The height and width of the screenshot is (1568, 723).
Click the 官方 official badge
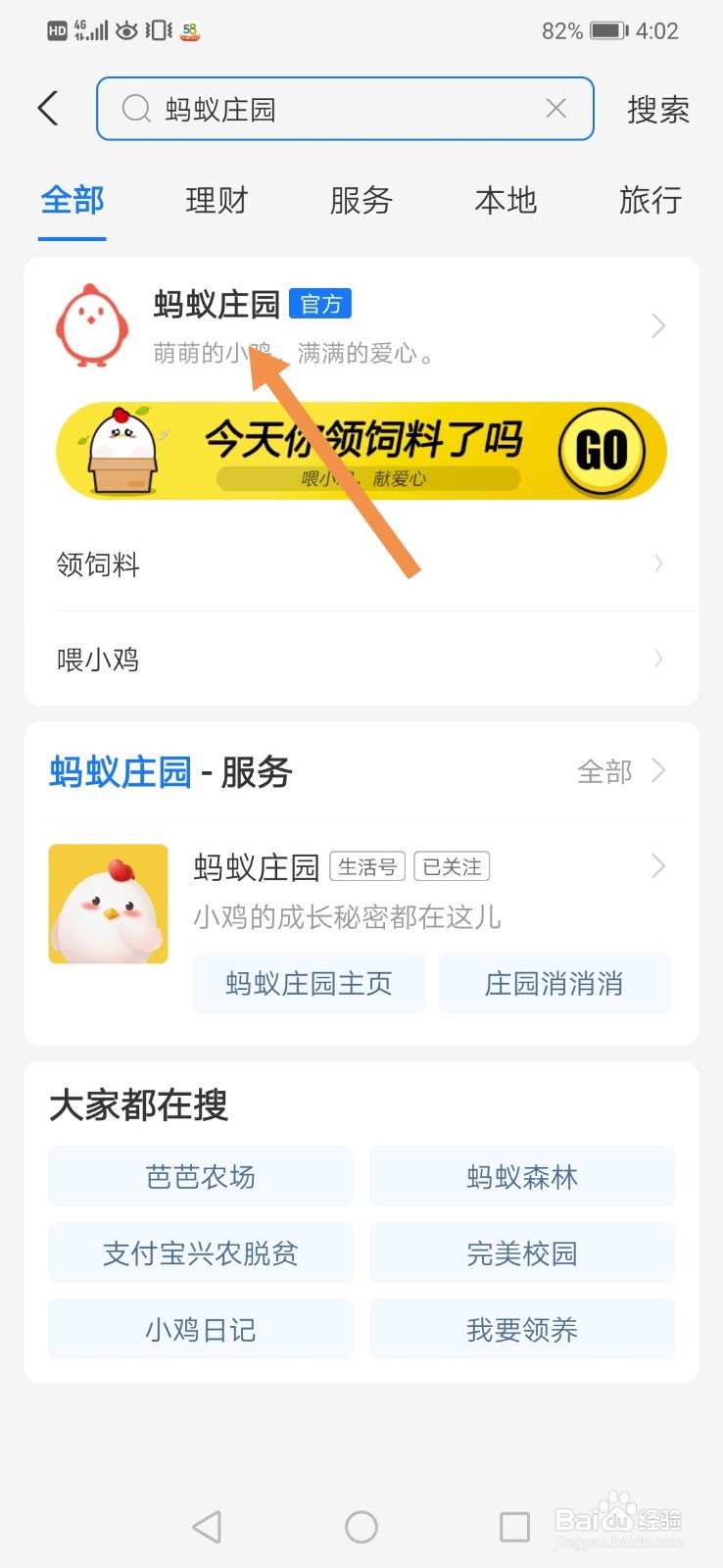tap(321, 305)
